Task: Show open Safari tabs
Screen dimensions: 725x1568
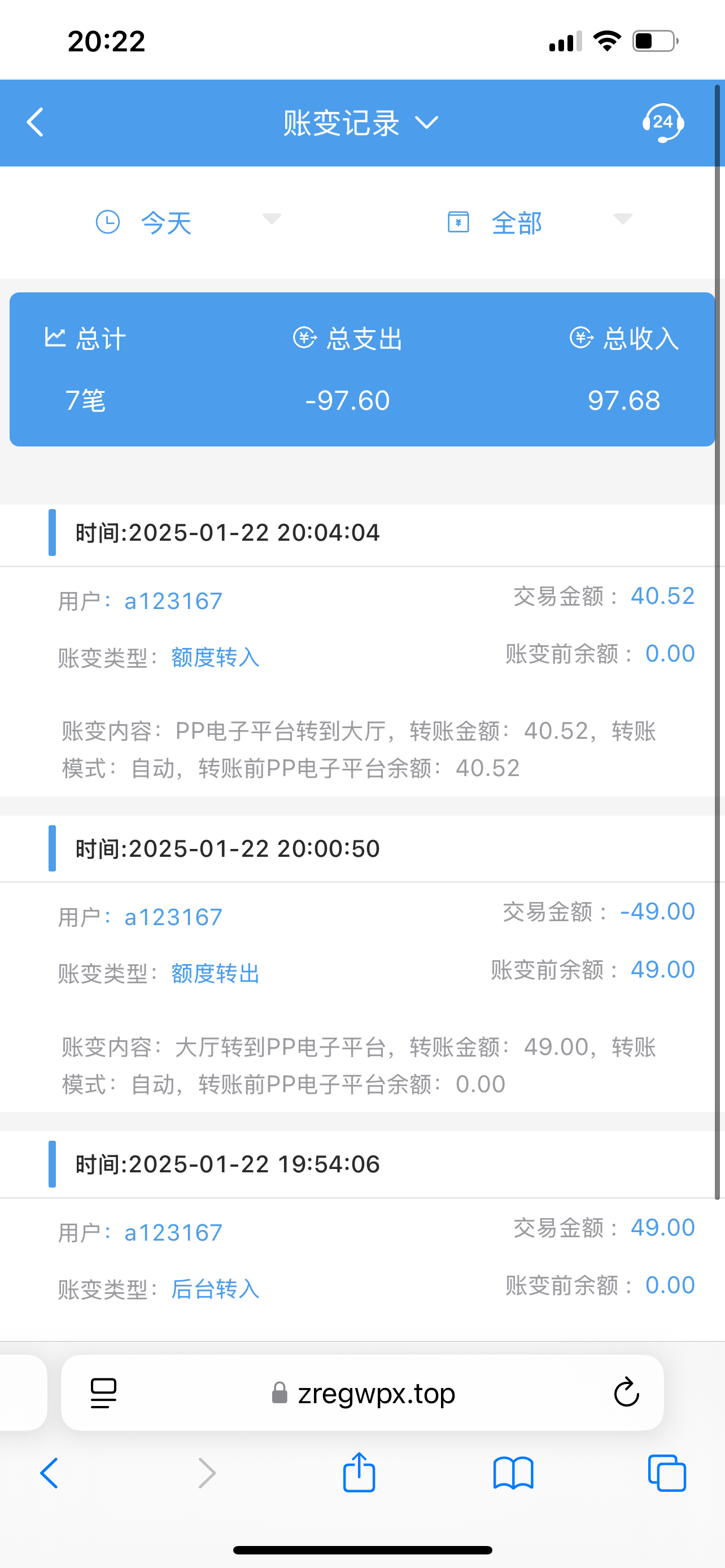Action: tap(667, 1474)
